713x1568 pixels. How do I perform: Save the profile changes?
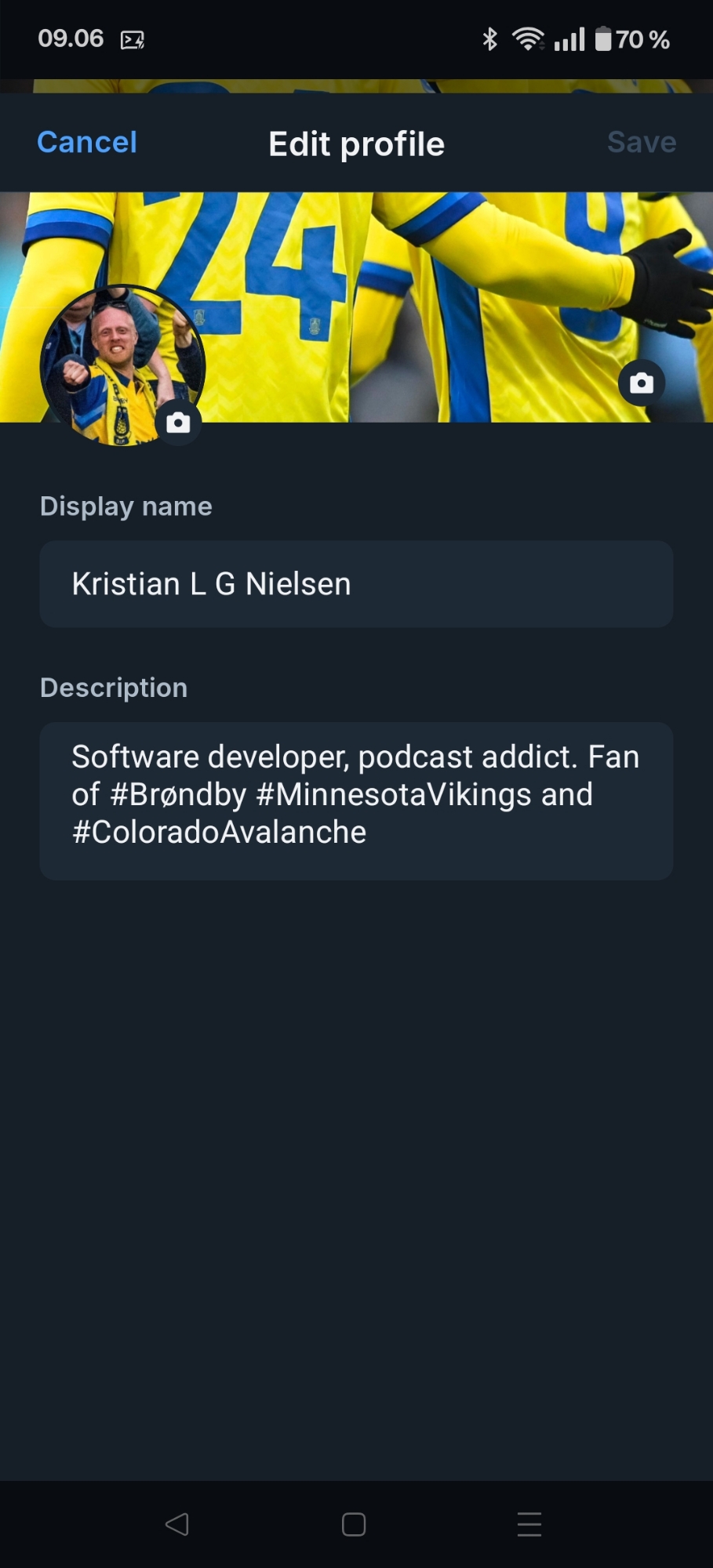[x=641, y=143]
